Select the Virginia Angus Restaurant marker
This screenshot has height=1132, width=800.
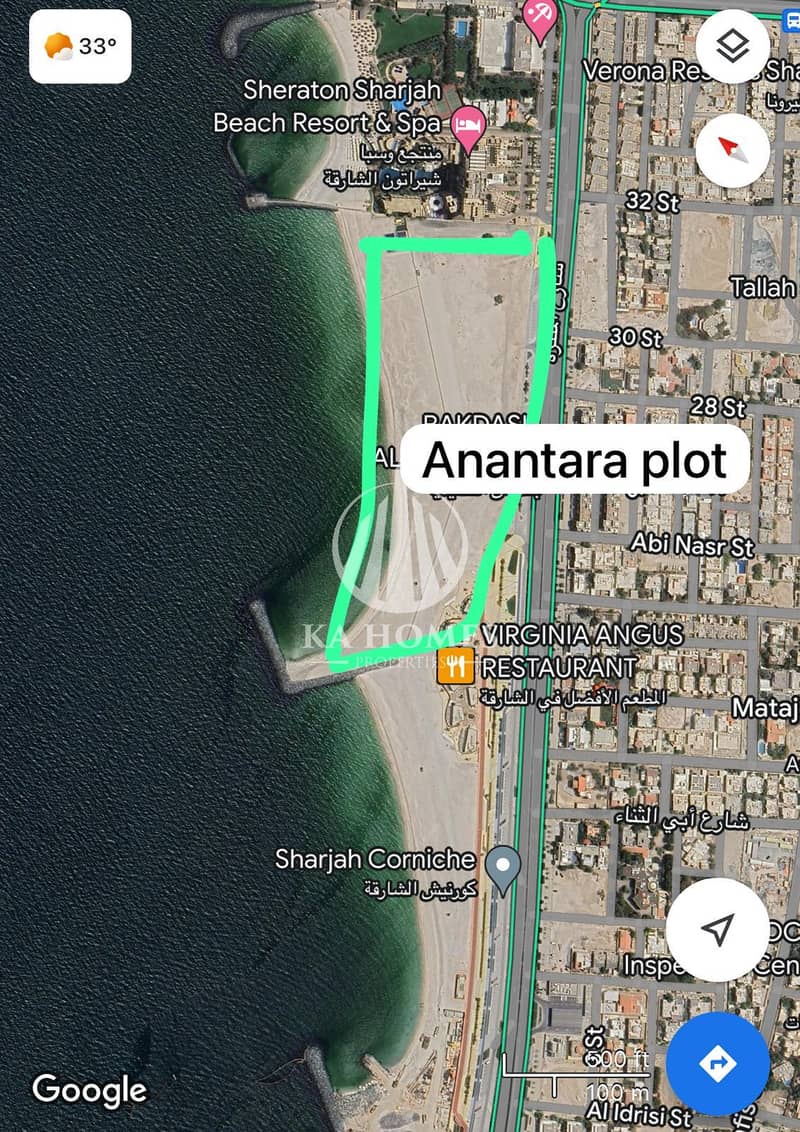pos(457,665)
